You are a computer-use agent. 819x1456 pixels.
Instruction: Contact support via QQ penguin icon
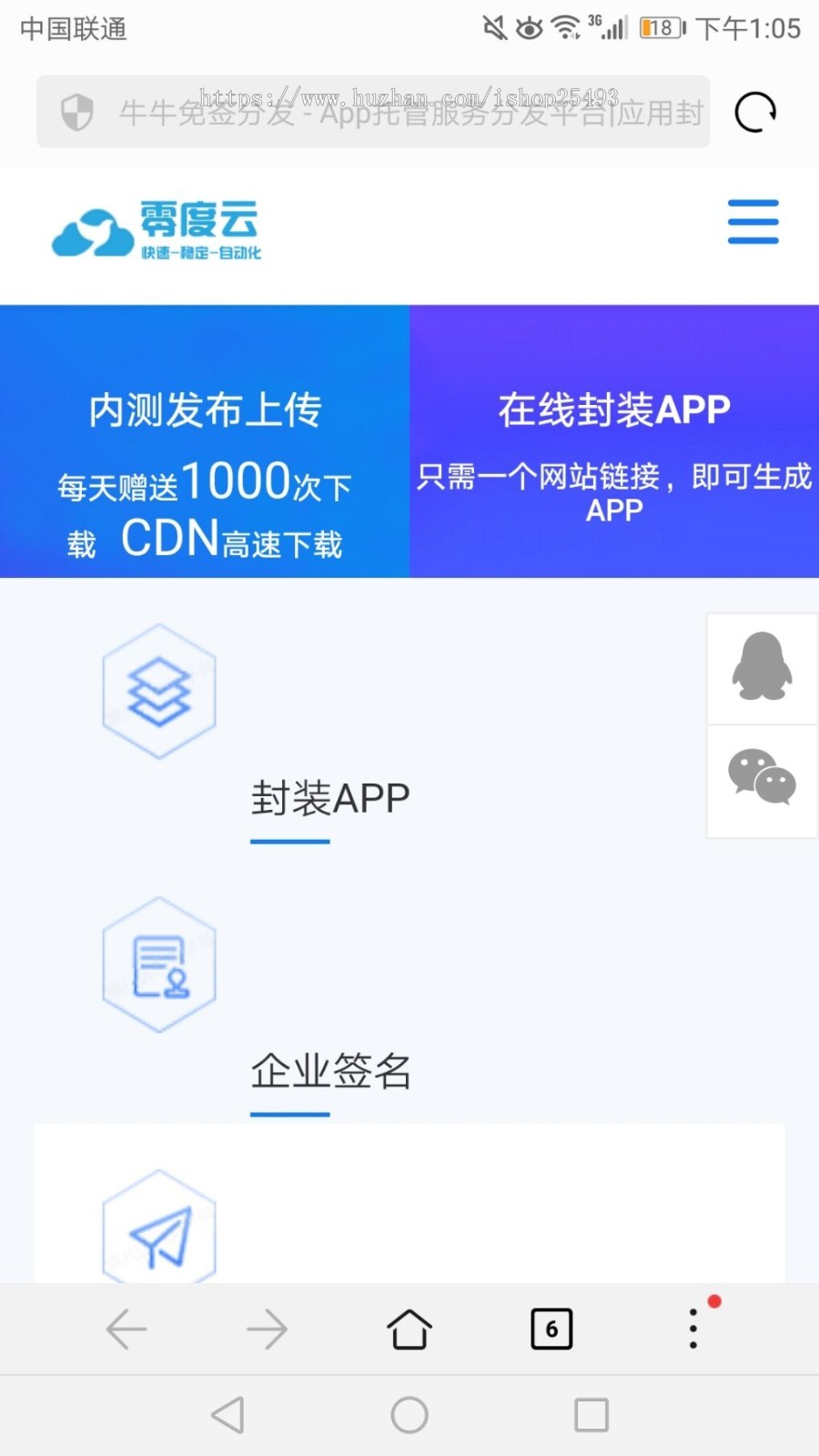pyautogui.click(x=762, y=668)
